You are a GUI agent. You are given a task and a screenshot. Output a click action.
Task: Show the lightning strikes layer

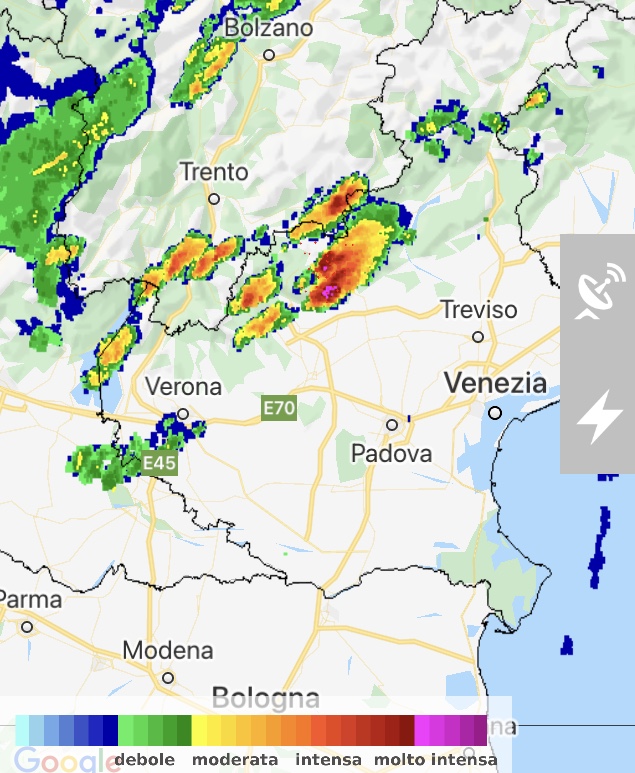coord(600,417)
